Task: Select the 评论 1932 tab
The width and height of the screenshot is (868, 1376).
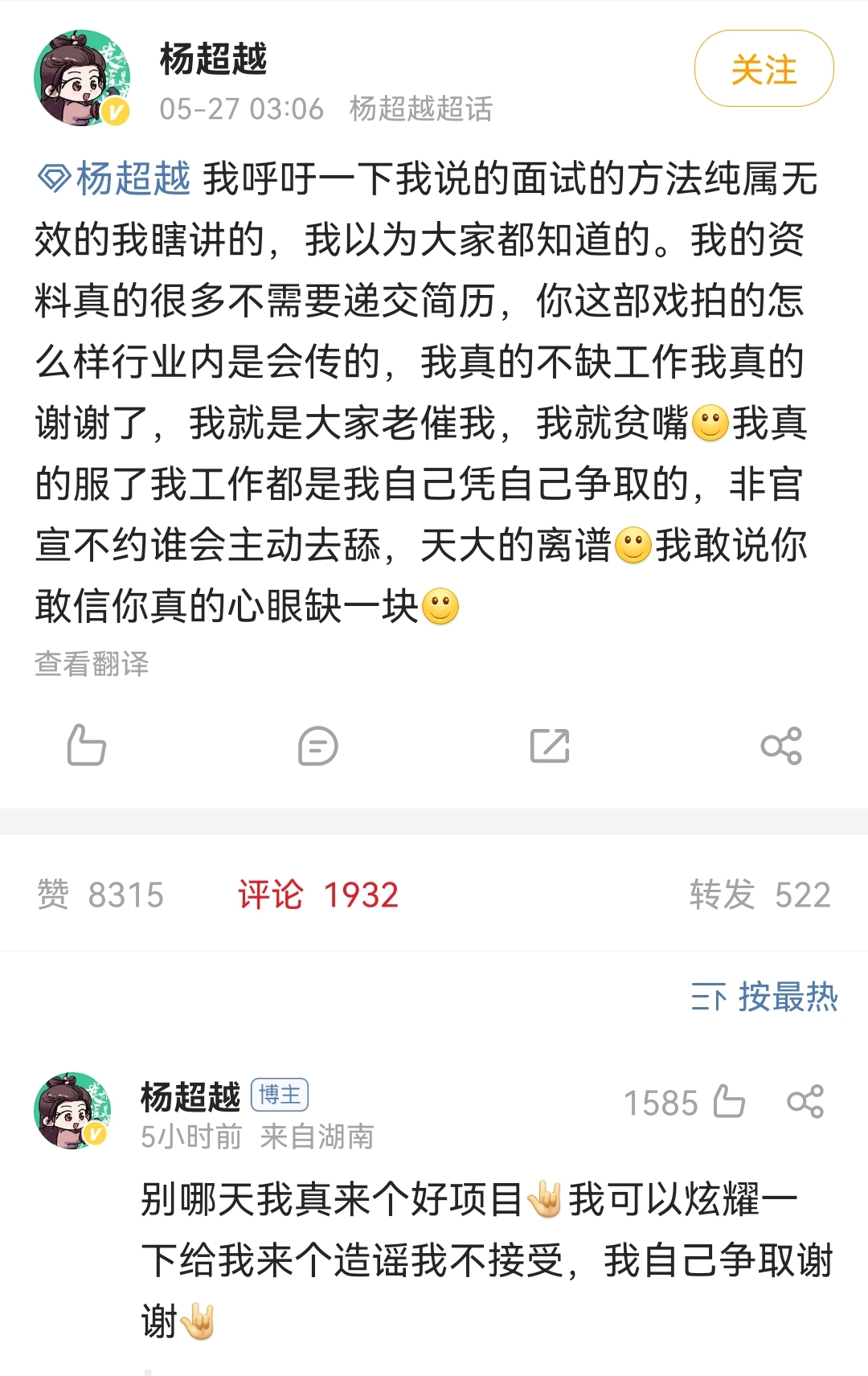Action: click(x=318, y=895)
